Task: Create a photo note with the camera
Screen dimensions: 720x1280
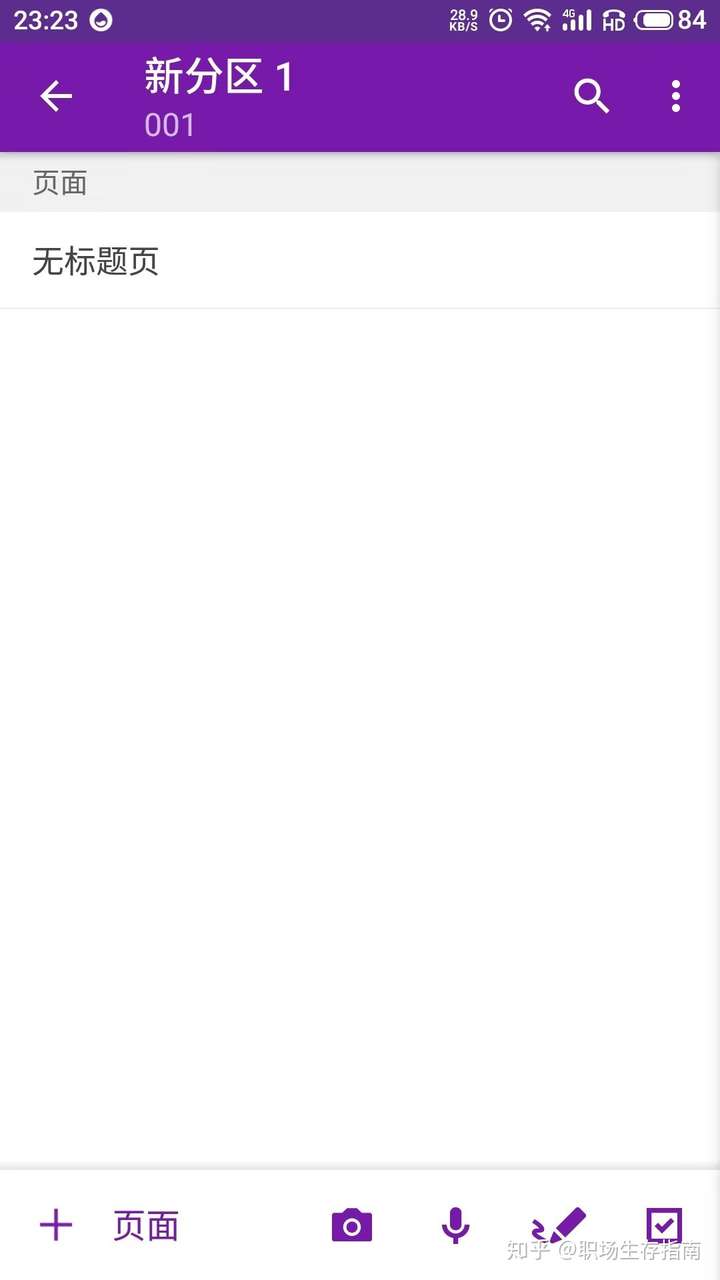Action: point(352,1225)
